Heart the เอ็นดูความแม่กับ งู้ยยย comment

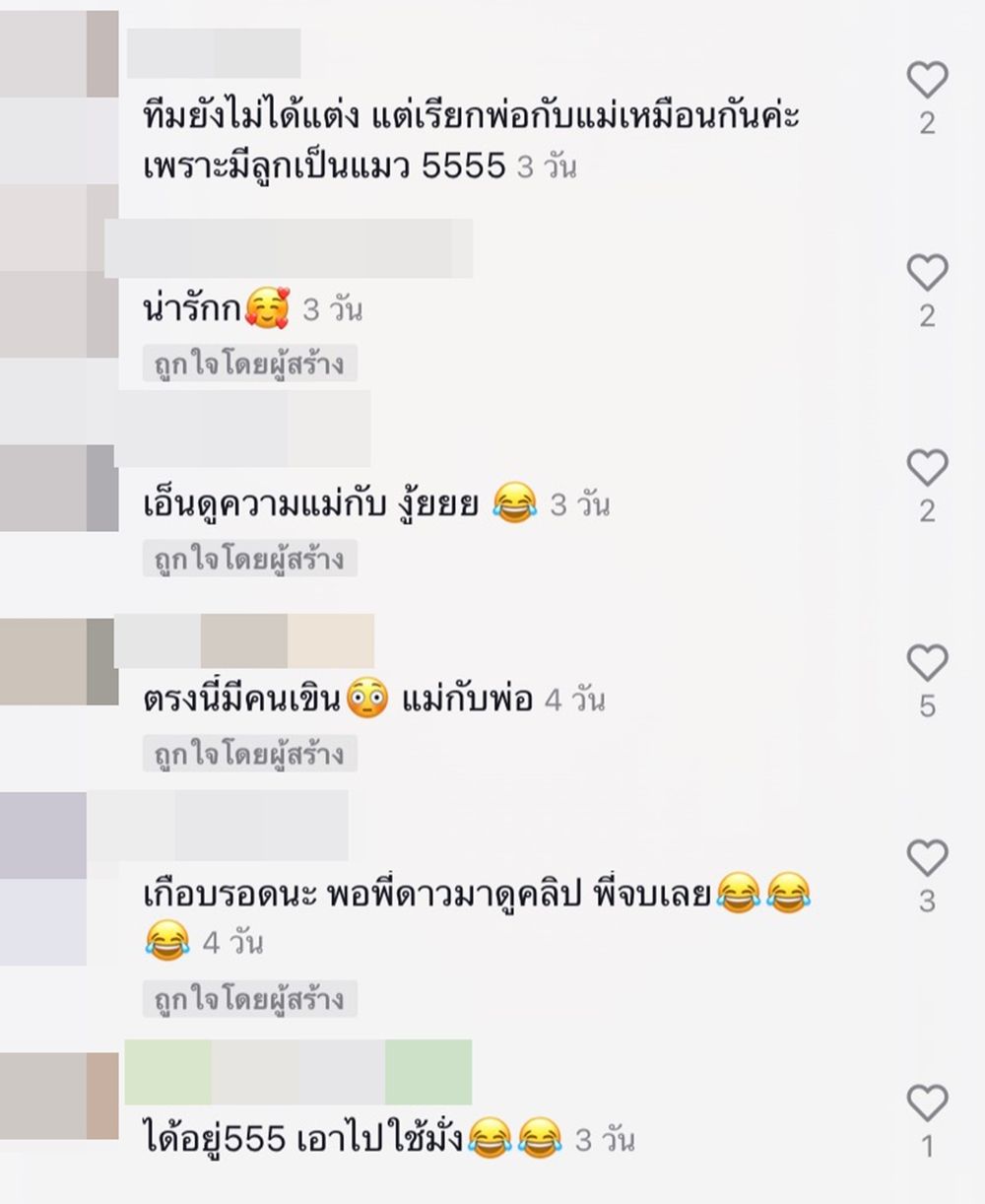tap(927, 468)
